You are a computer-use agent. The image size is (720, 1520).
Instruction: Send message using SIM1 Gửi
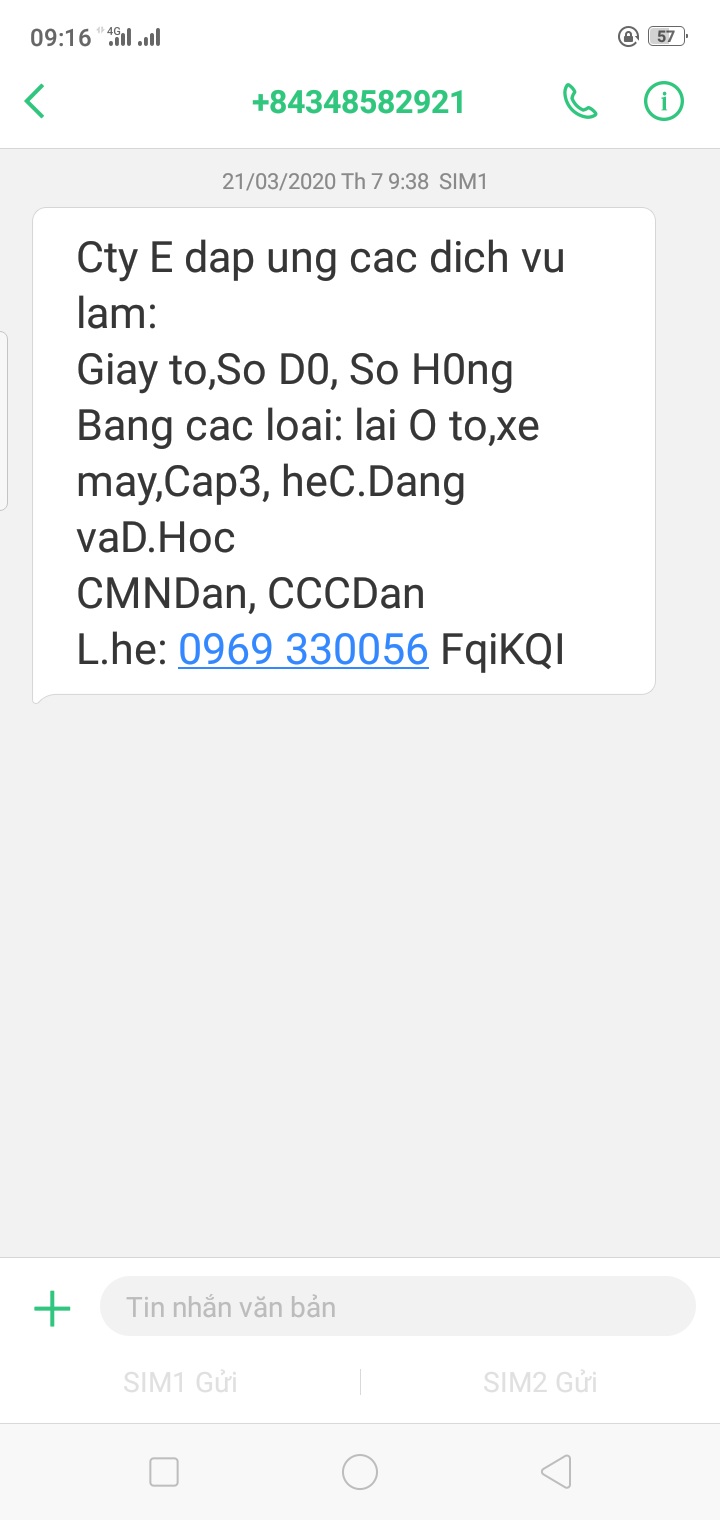tap(180, 1382)
